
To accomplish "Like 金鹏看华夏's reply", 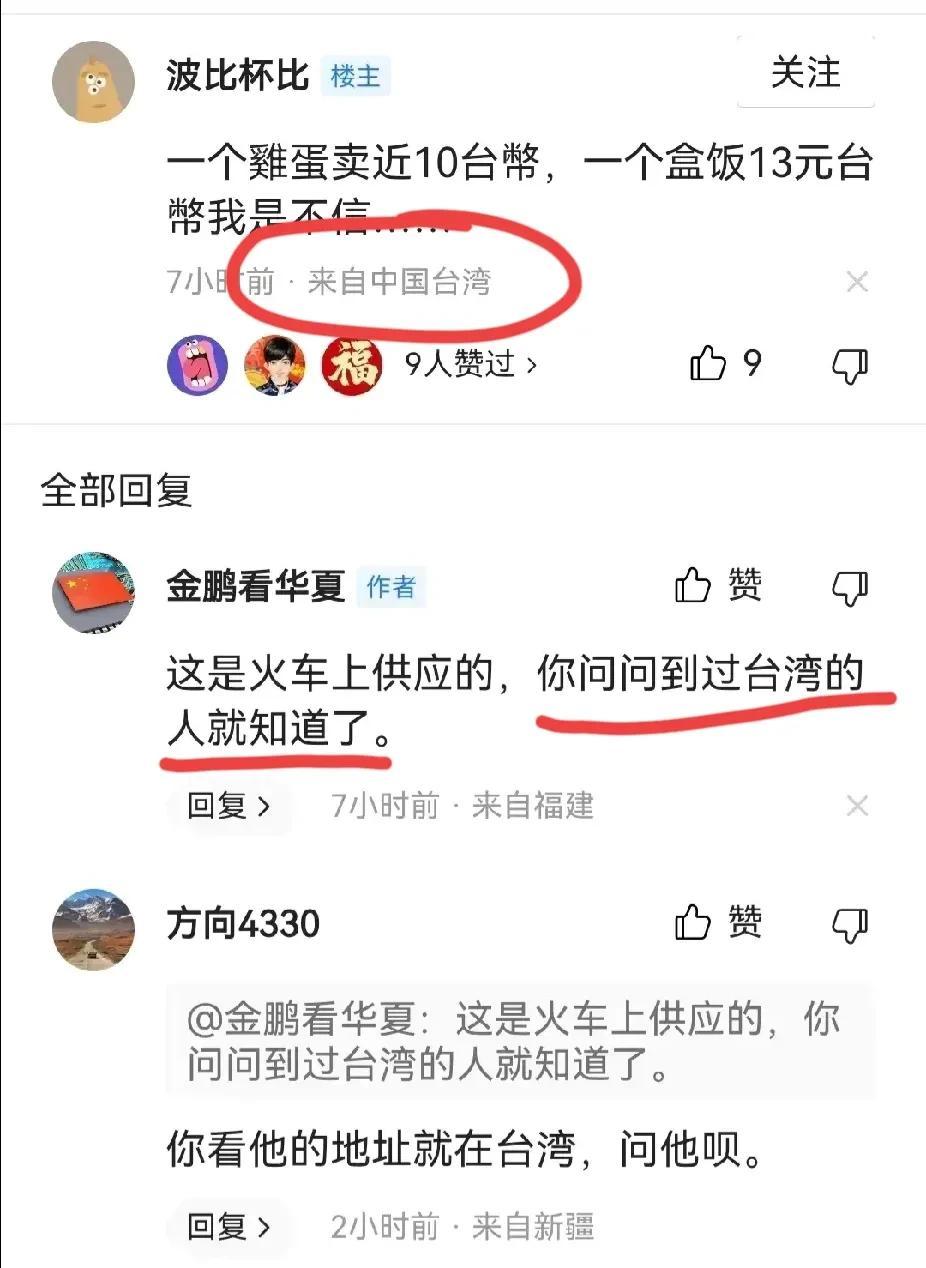I will [x=718, y=586].
